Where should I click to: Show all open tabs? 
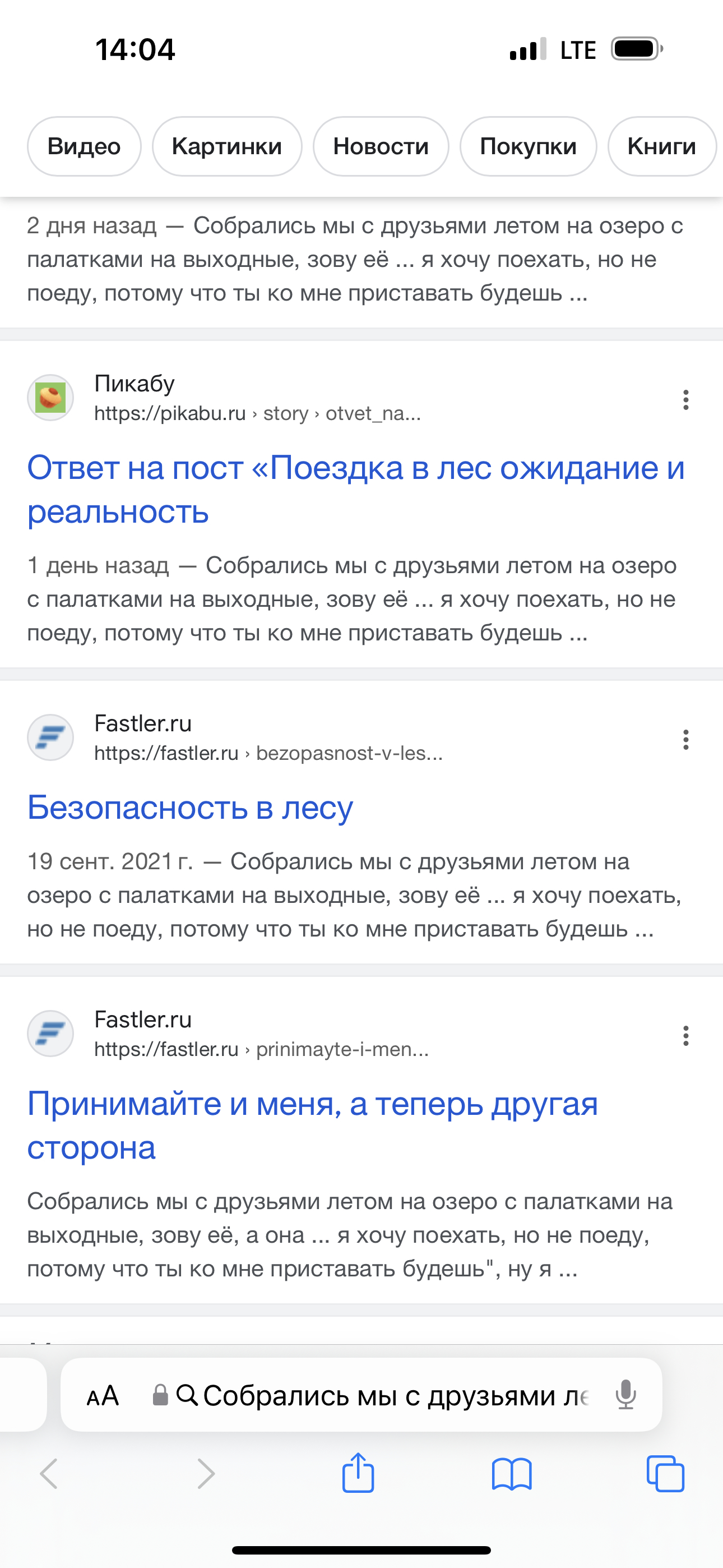pyautogui.click(x=665, y=1474)
